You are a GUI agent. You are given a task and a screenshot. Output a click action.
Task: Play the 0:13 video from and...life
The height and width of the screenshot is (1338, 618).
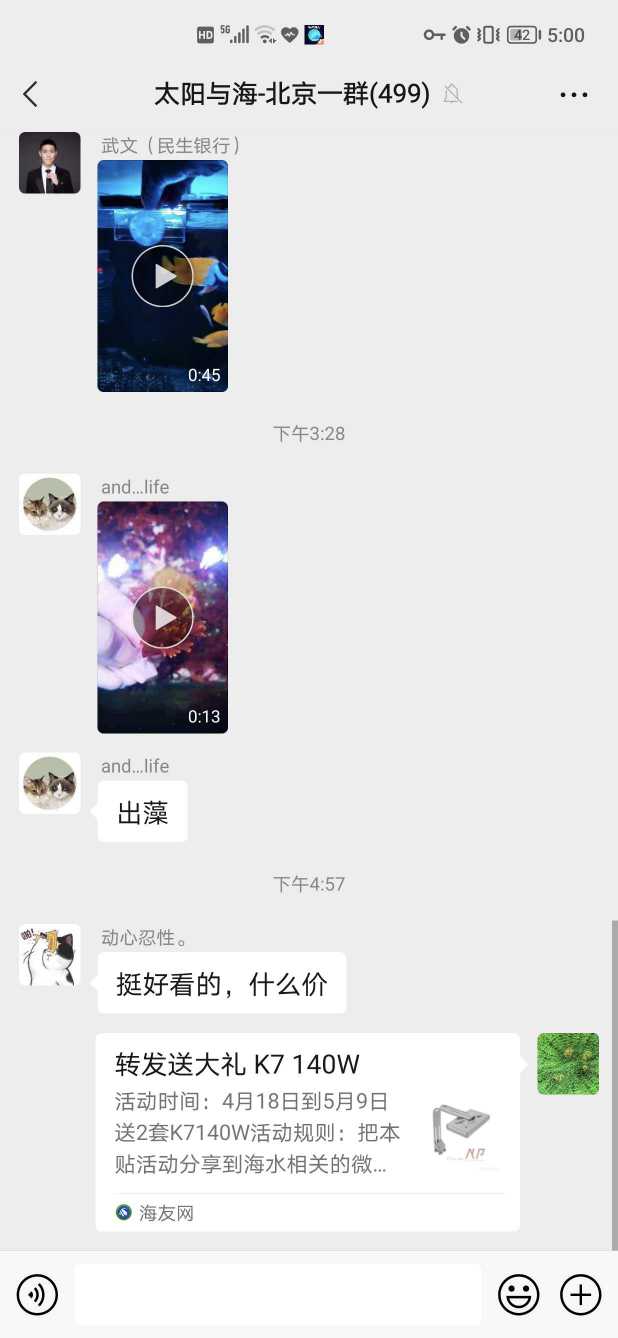pos(162,617)
